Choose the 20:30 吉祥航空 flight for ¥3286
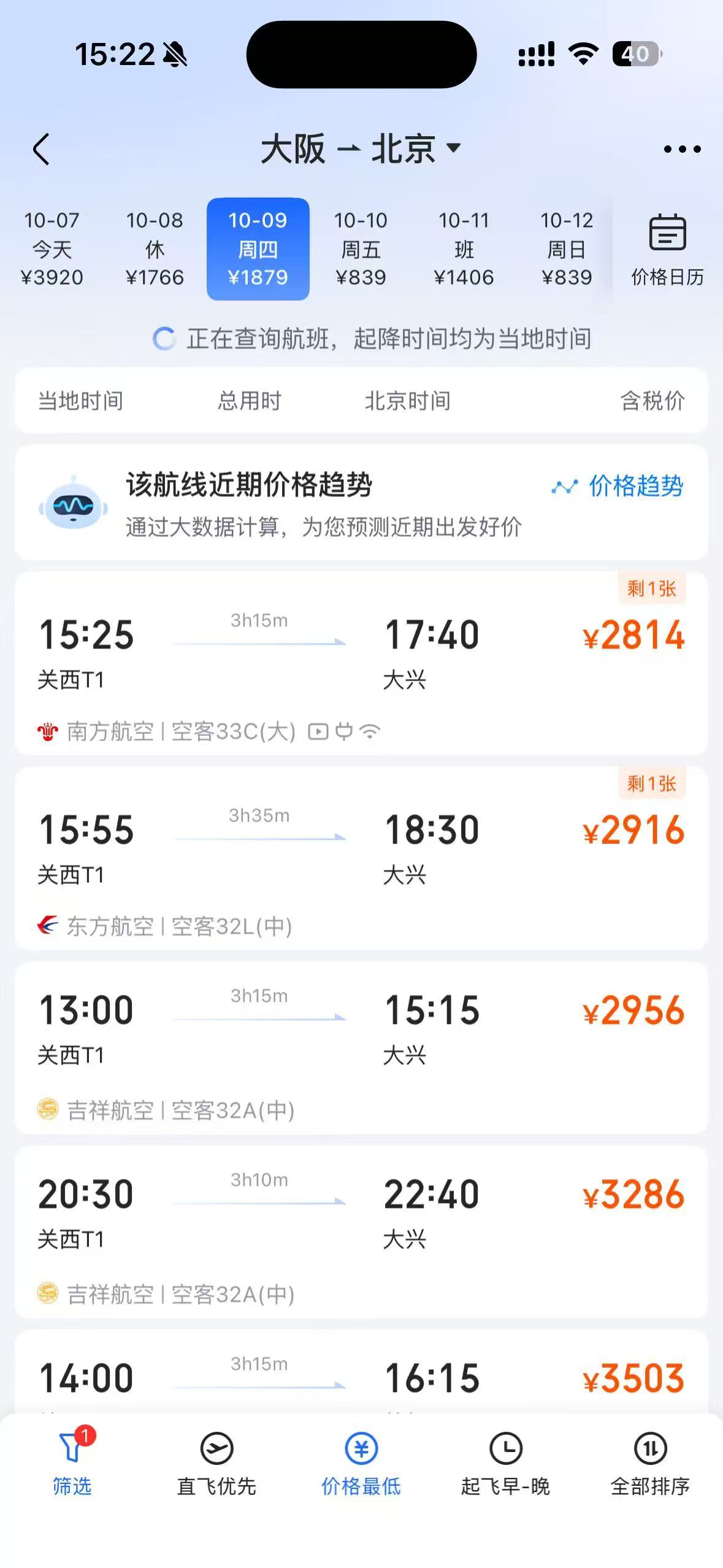Screen dimensions: 723x1568 pos(361,1231)
